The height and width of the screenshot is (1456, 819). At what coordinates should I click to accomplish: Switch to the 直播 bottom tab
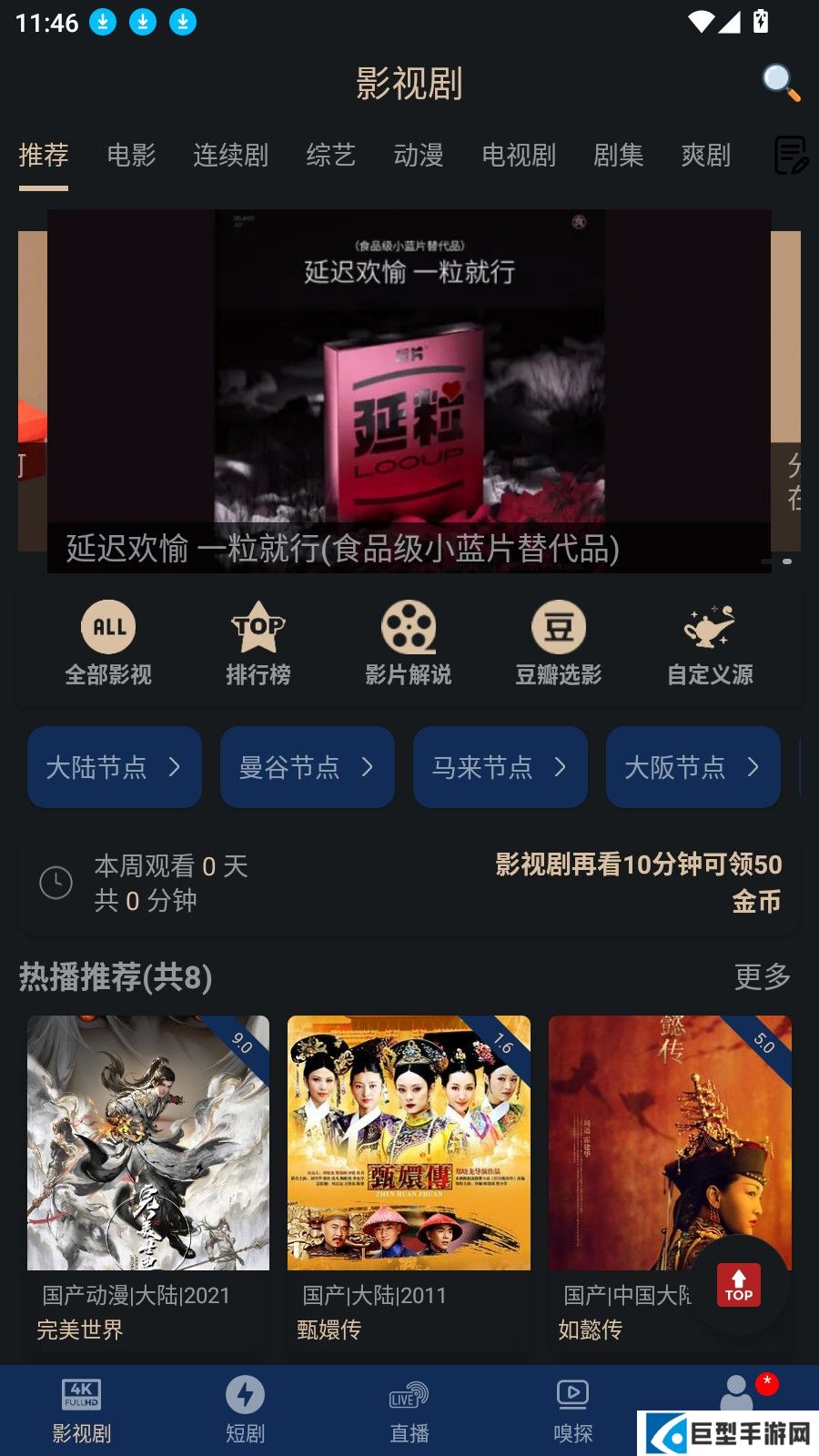pyautogui.click(x=409, y=1410)
